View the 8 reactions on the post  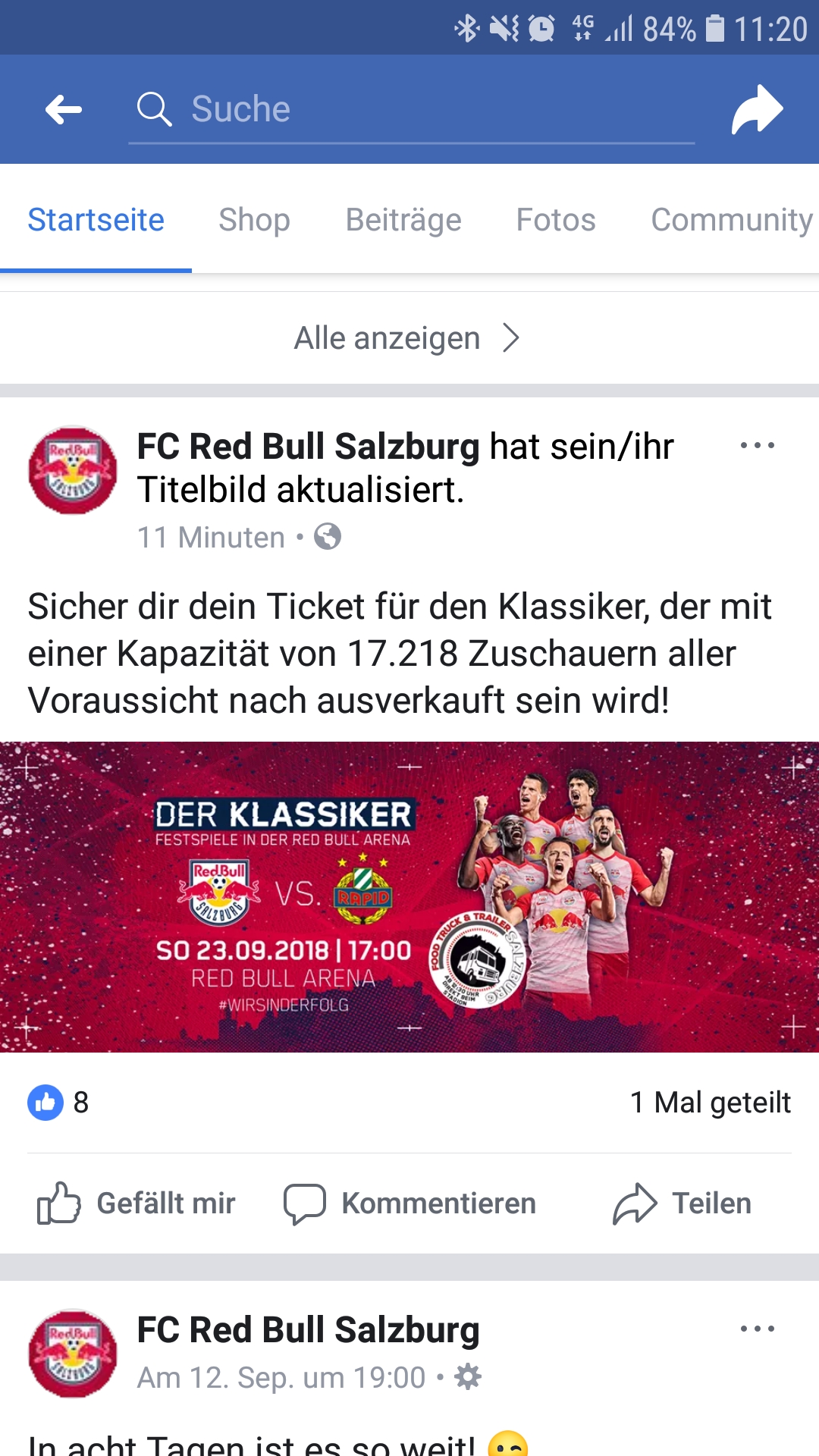tap(58, 1103)
